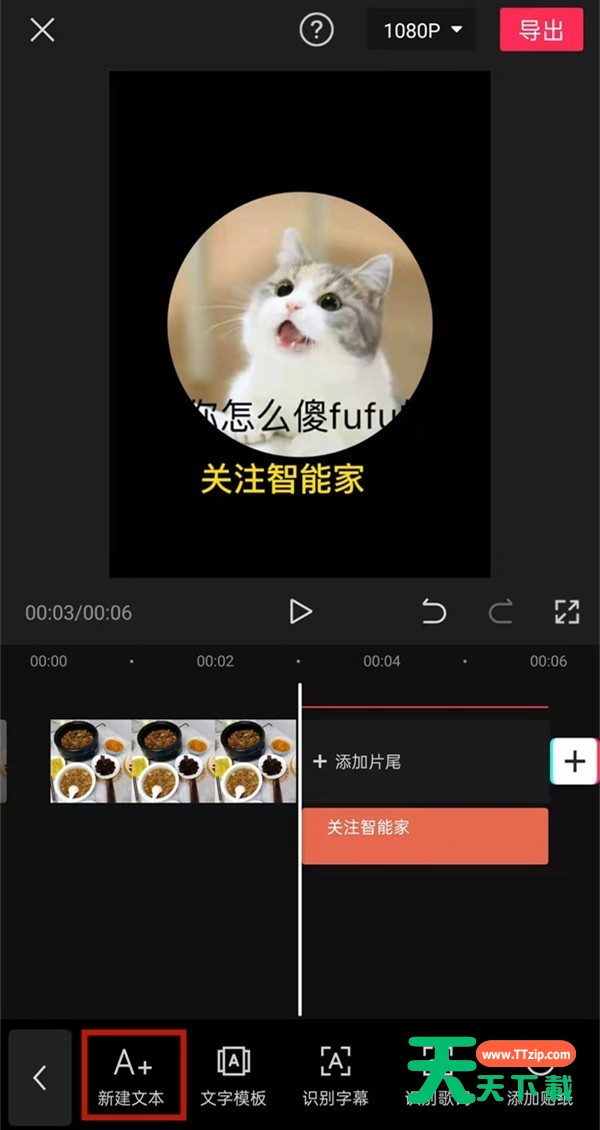Open 文字模板 text templates
Image resolution: width=600 pixels, height=1130 pixels.
[233, 1075]
